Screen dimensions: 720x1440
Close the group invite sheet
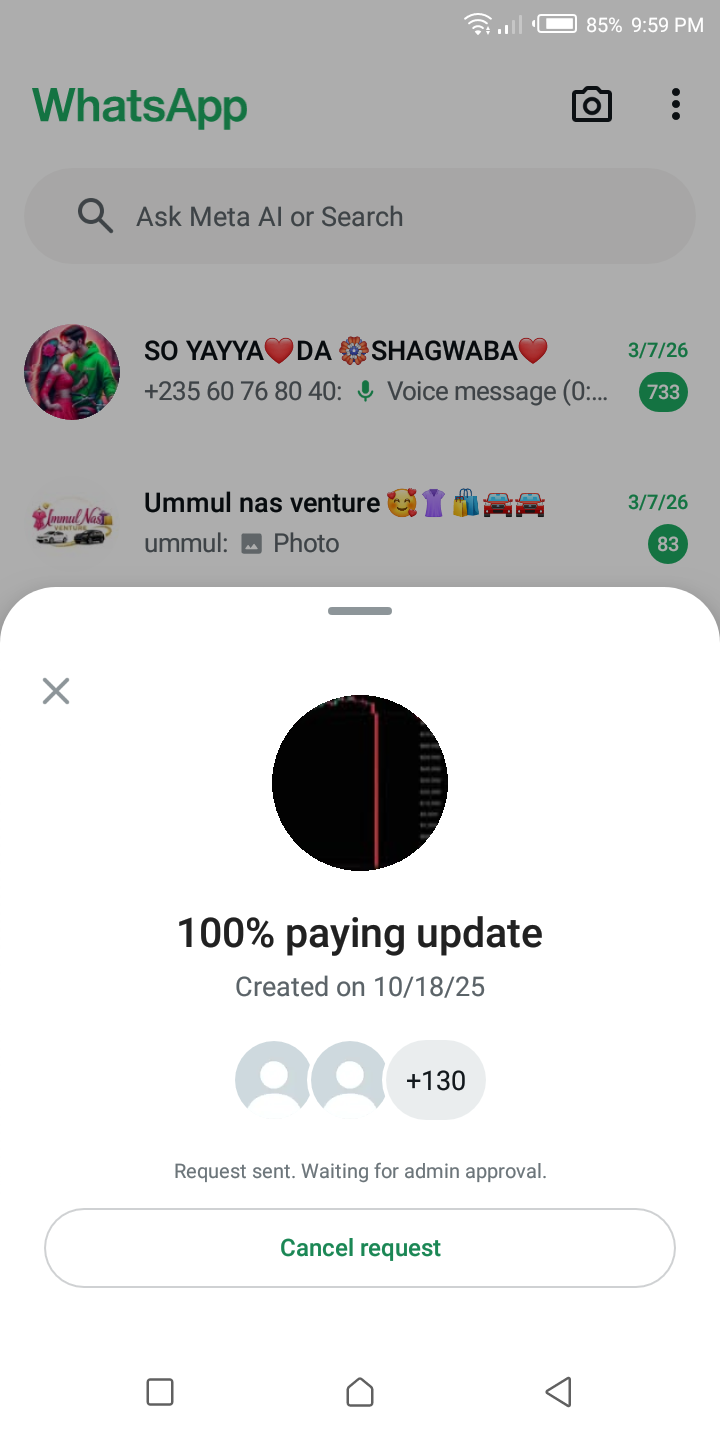point(56,691)
